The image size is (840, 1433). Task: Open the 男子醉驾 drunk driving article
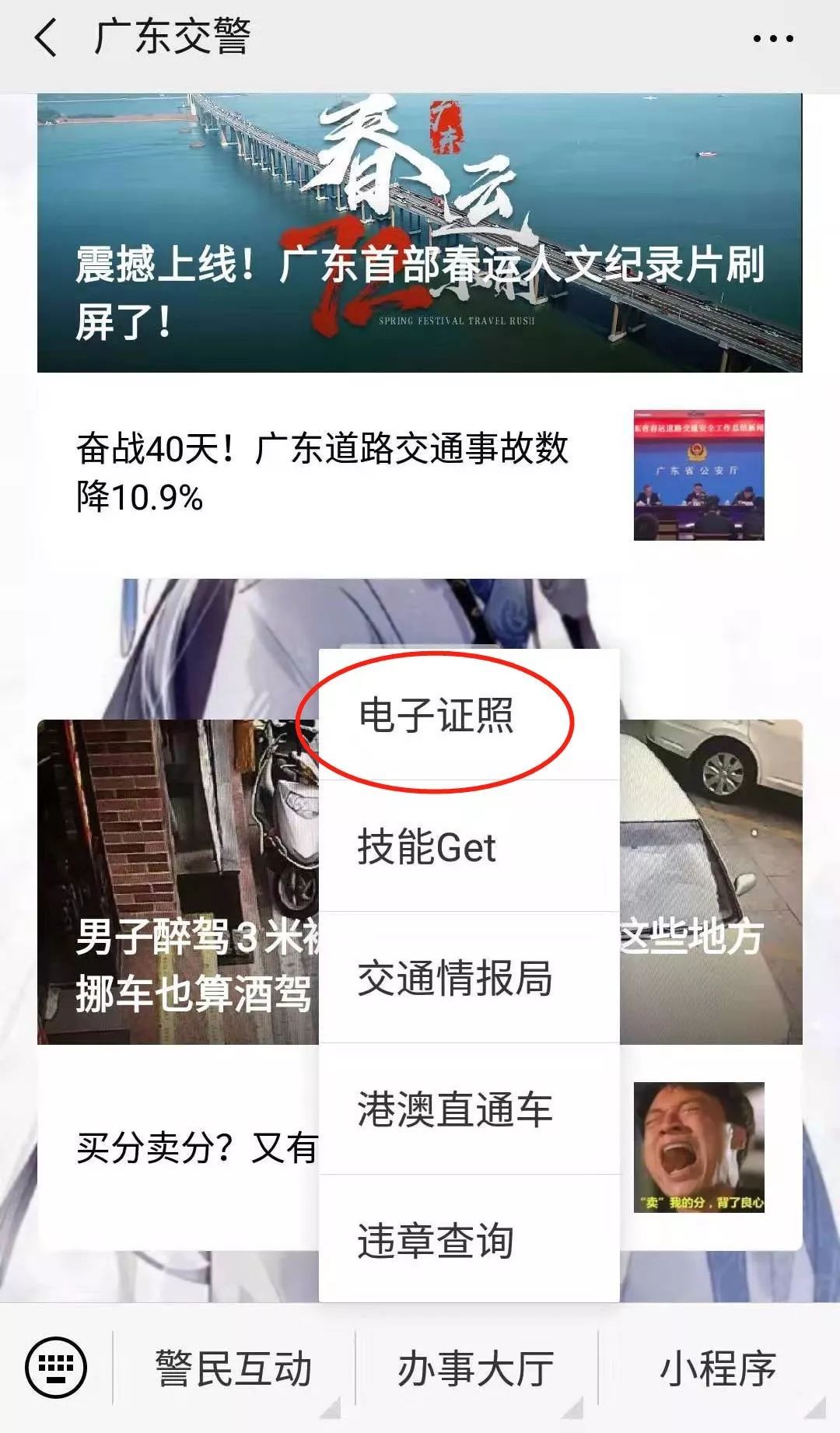pyautogui.click(x=179, y=934)
